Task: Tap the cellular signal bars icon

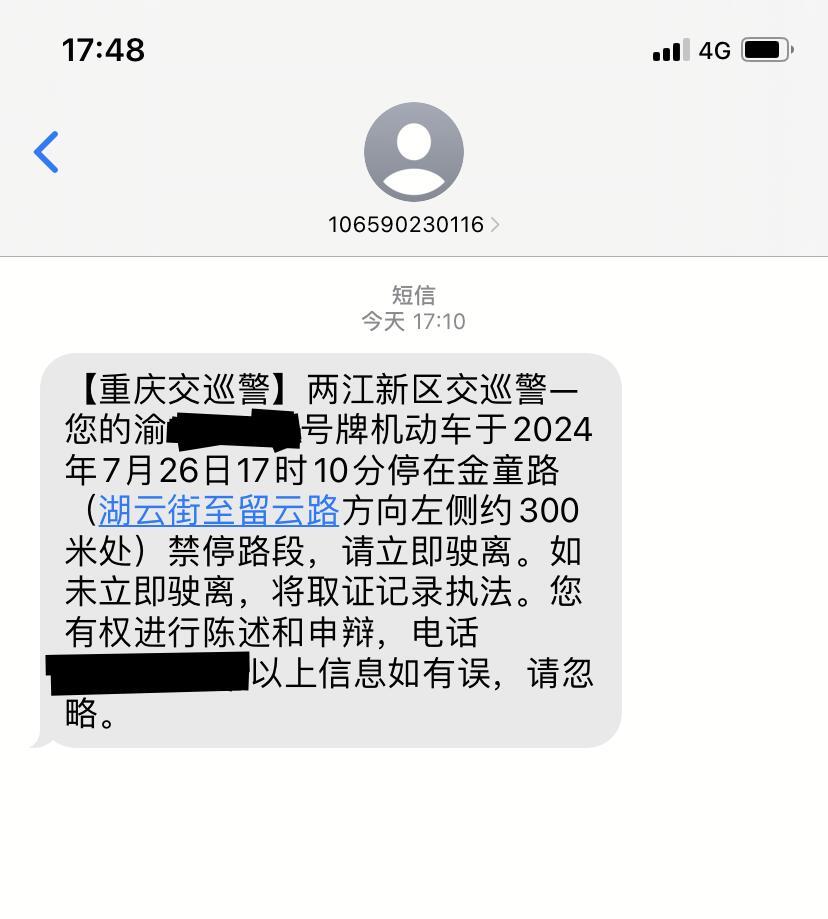Action: click(x=670, y=50)
